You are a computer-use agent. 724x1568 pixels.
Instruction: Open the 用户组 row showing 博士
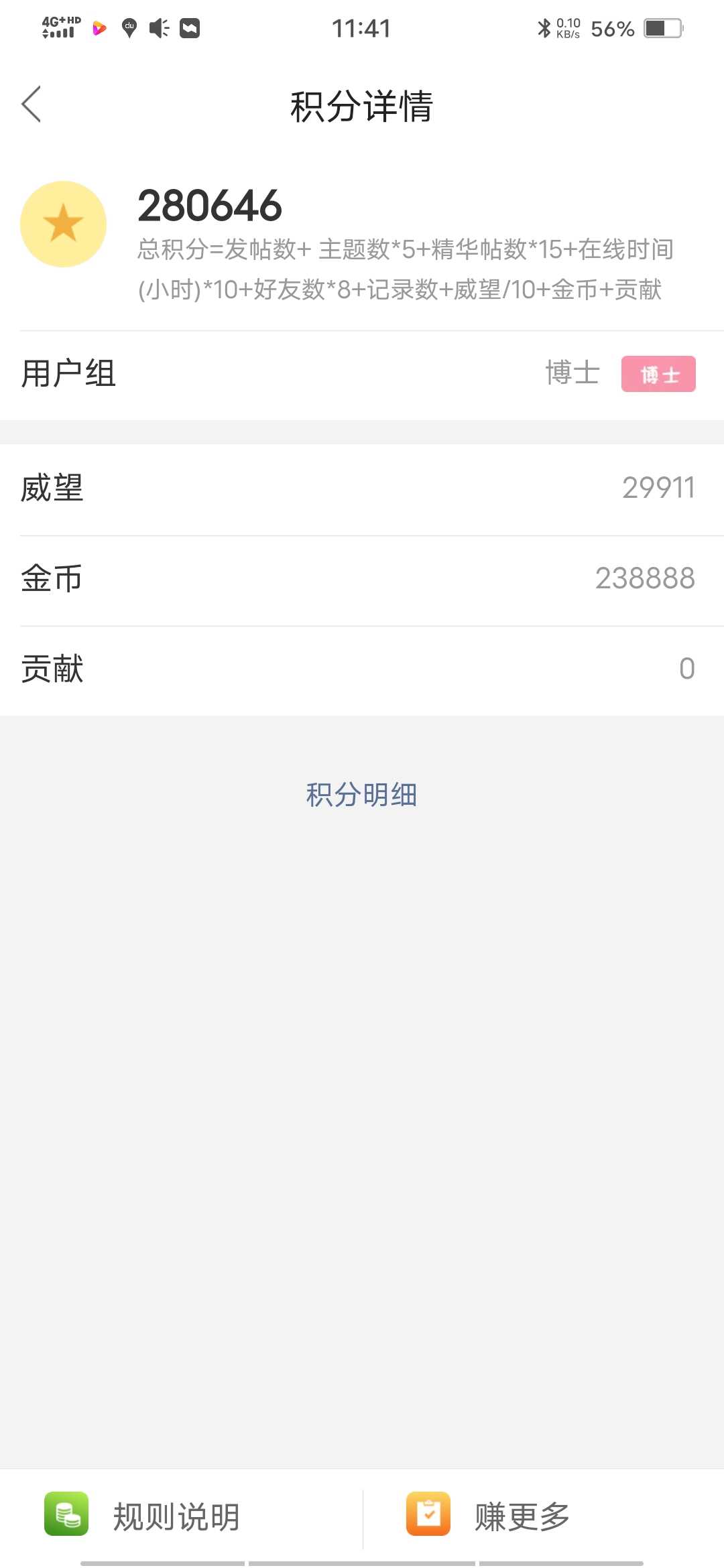coord(362,374)
